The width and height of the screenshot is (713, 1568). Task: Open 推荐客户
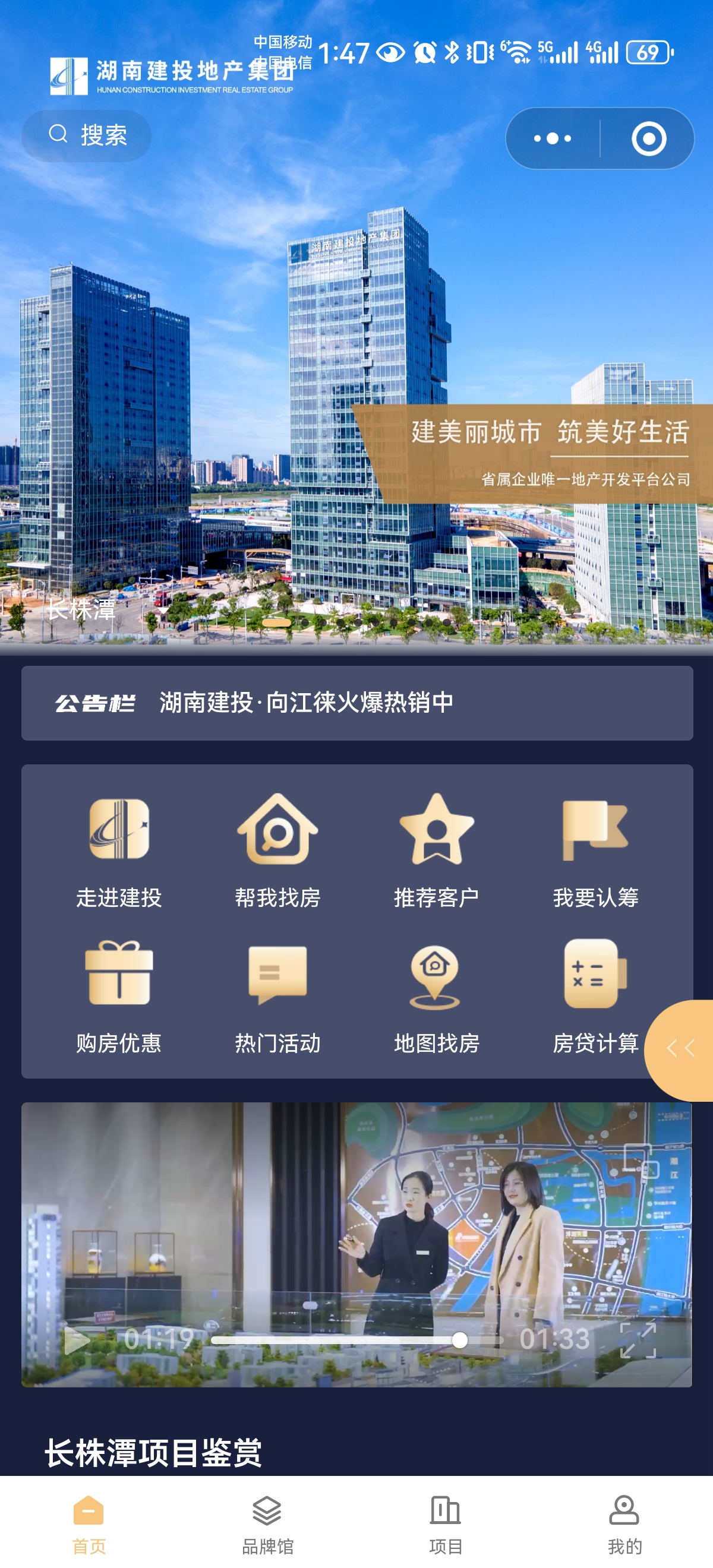(x=437, y=851)
